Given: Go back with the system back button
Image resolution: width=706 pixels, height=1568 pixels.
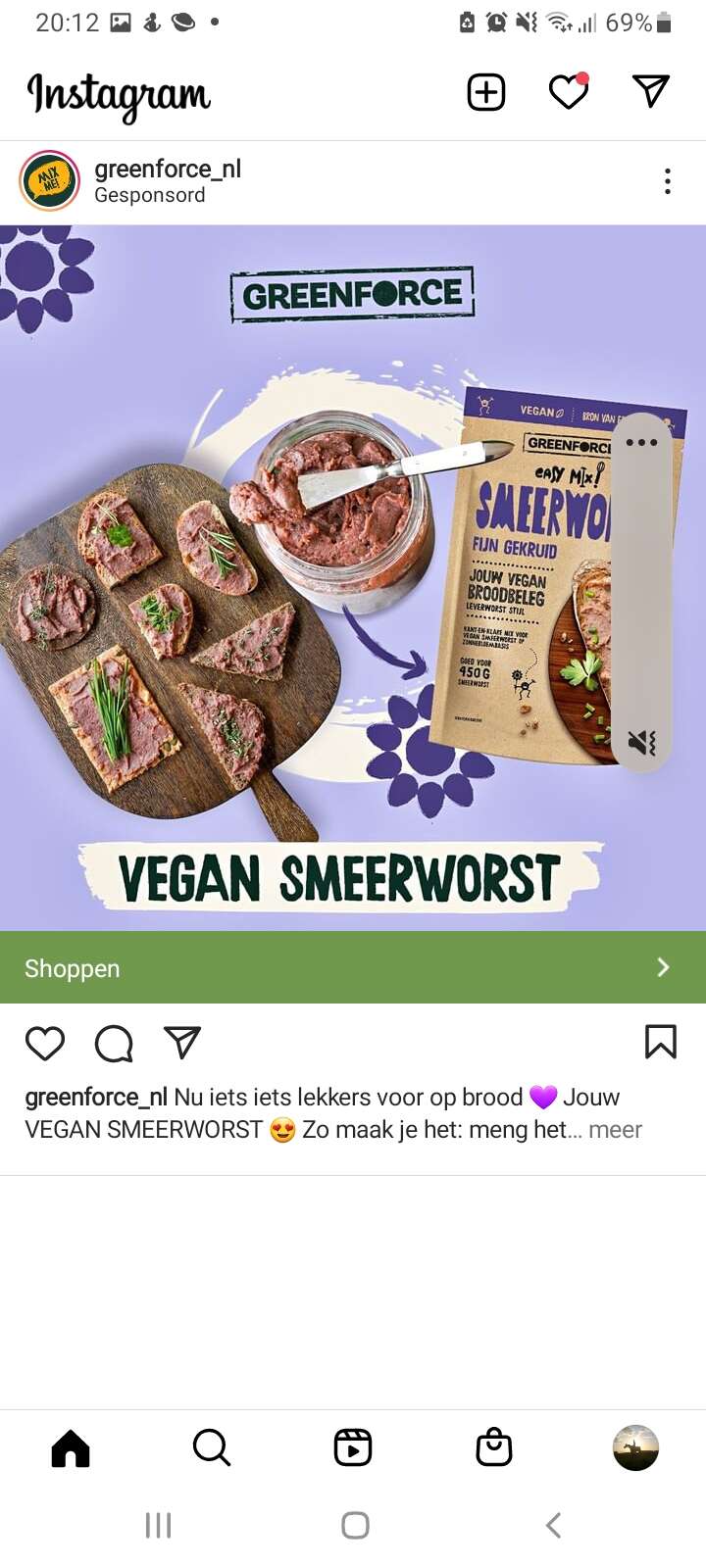Looking at the screenshot, I should (554, 1525).
